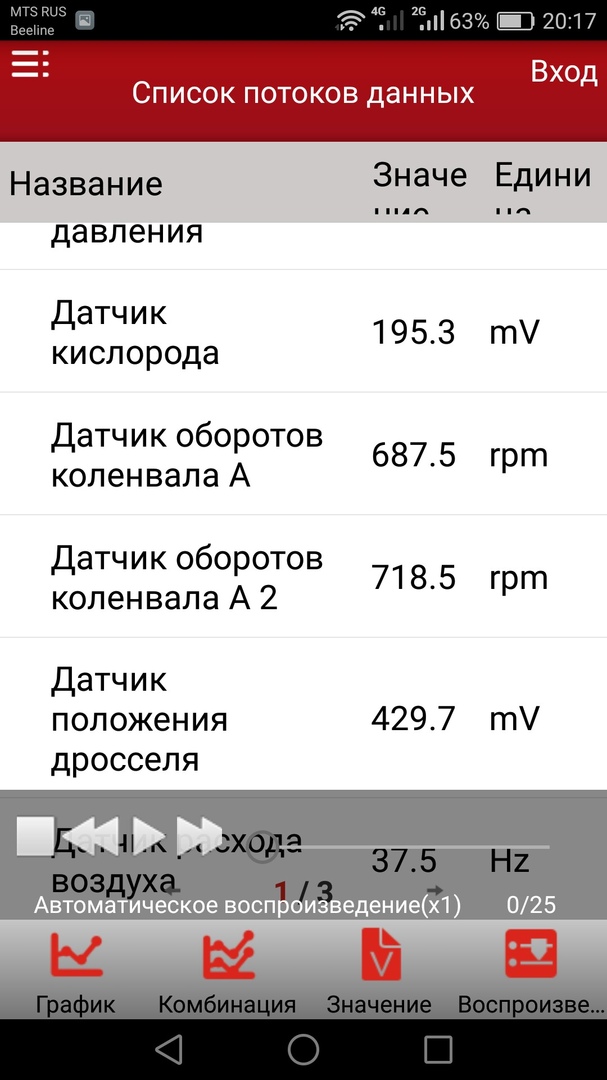
Task: Open the hamburger menu
Action: point(30,65)
